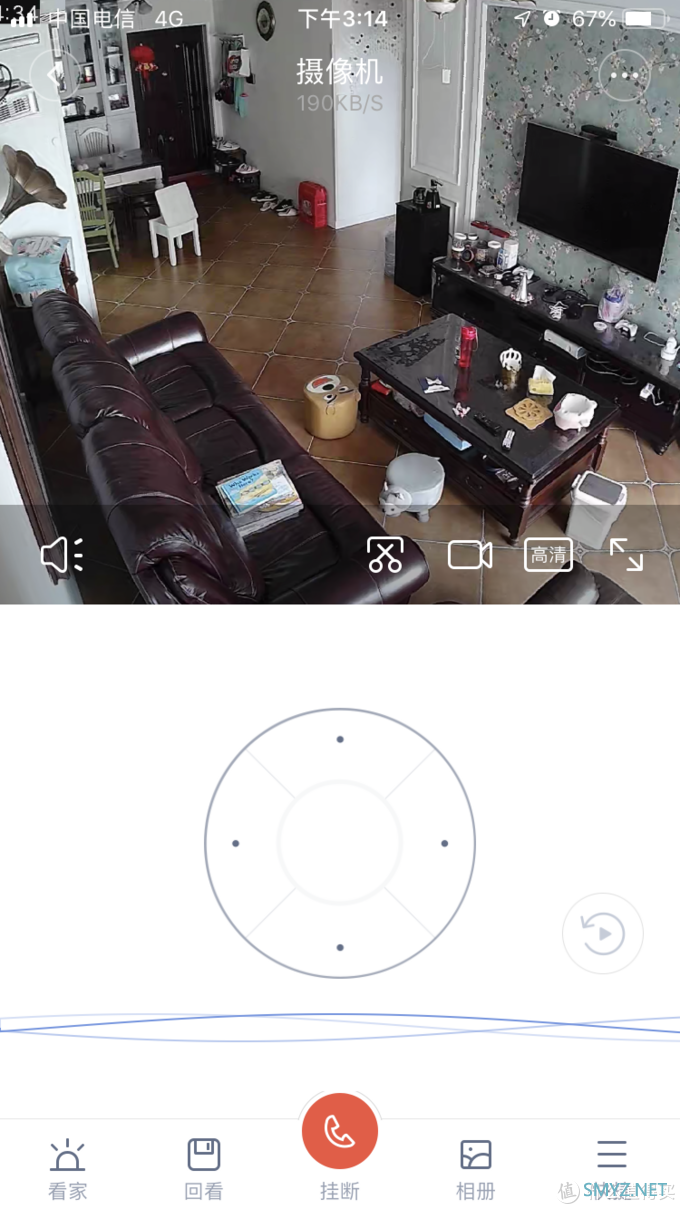The height and width of the screenshot is (1209, 680).
Task: Tilt the camera up with the dial
Action: 340,740
